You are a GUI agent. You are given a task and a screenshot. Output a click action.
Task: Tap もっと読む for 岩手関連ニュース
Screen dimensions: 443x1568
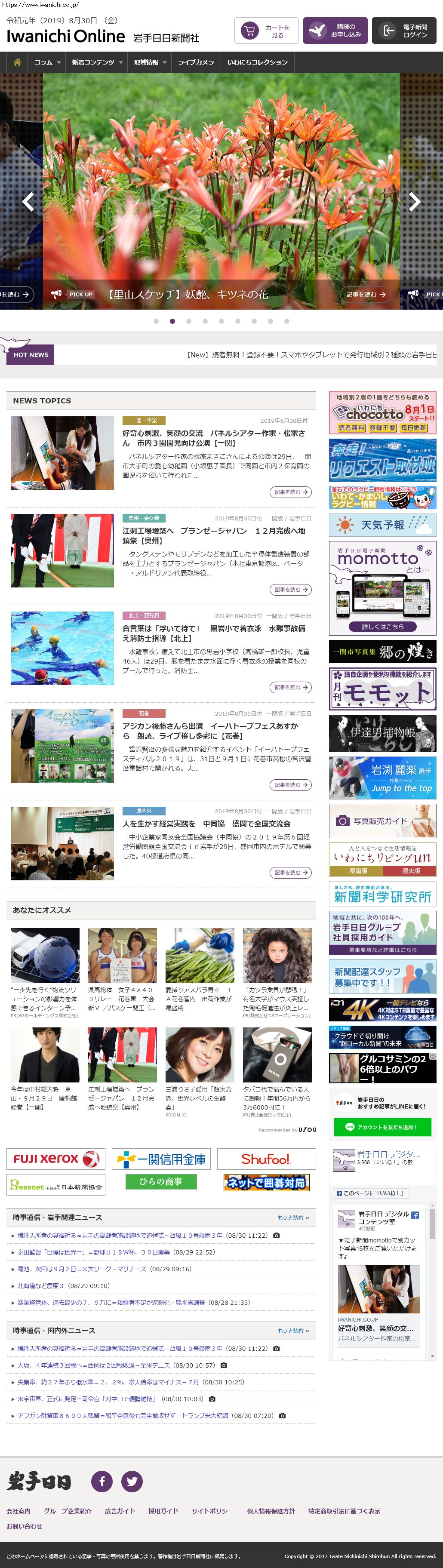point(293,1218)
